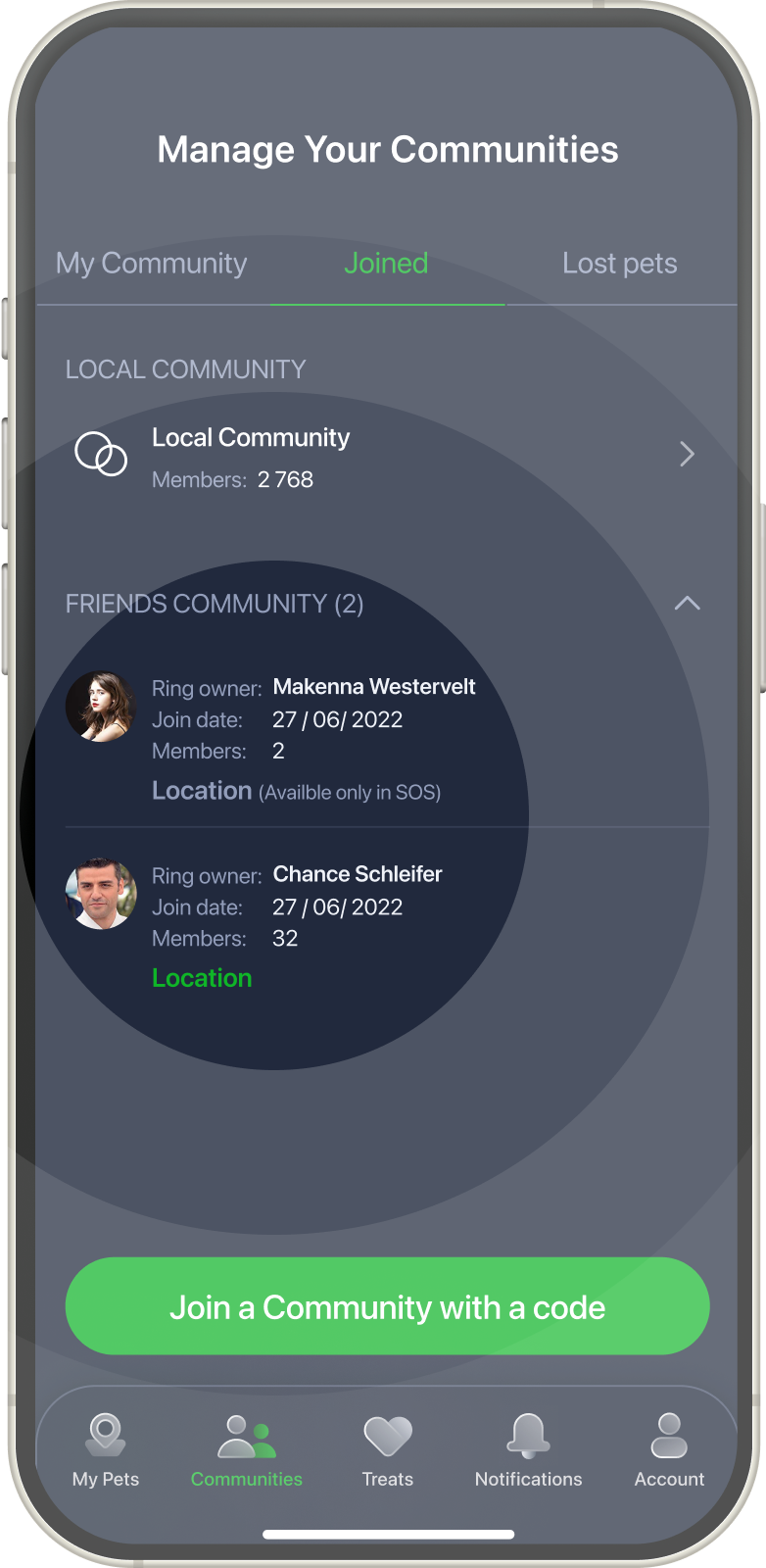This screenshot has height=1568, width=766.
Task: Go to My Pets in bottom navigation
Action: point(106,1450)
